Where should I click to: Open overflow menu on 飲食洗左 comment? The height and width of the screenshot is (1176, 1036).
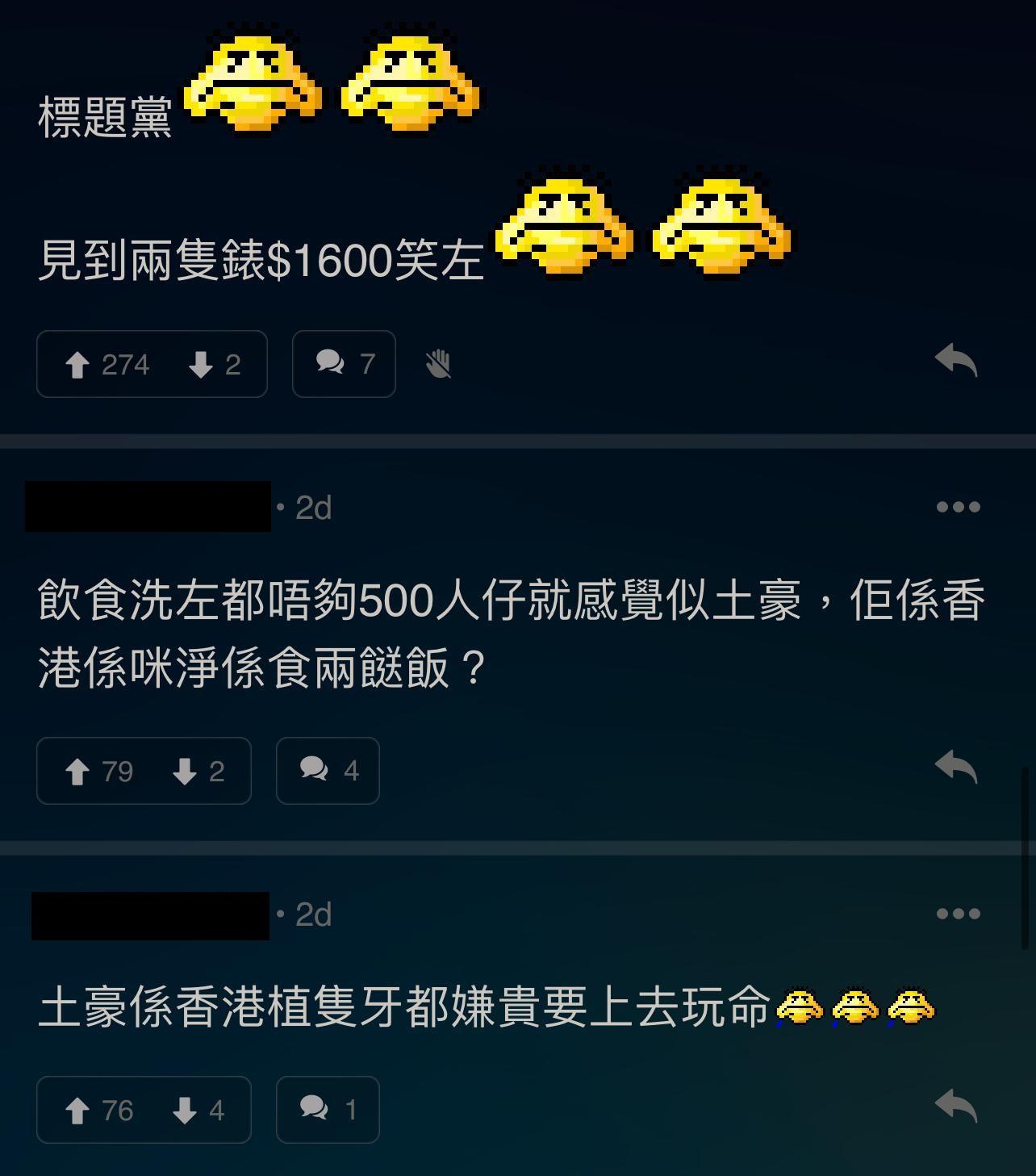point(958,507)
